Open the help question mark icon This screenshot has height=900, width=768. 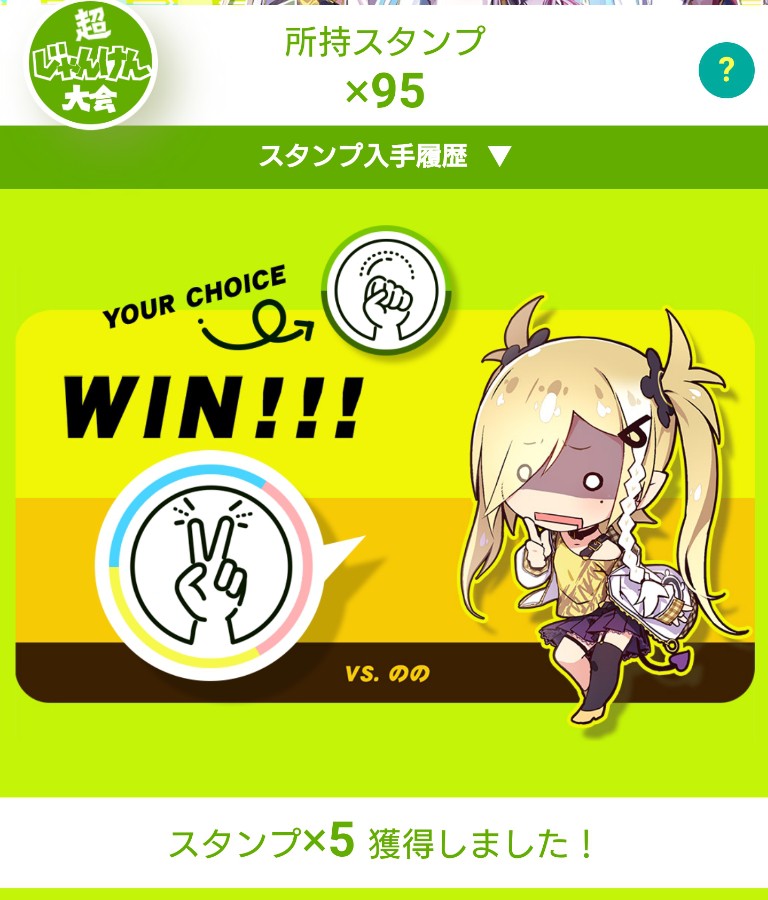point(726,70)
